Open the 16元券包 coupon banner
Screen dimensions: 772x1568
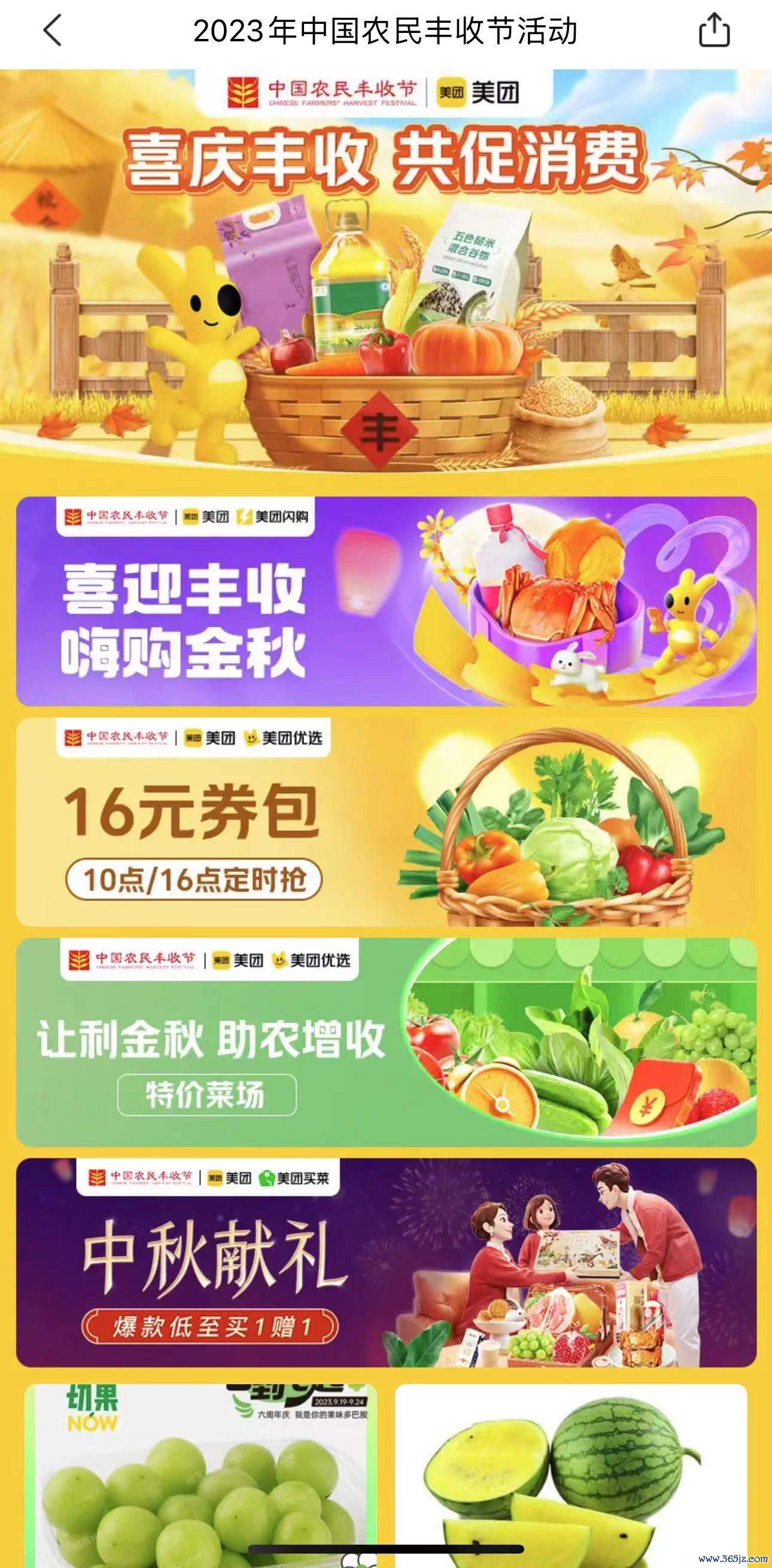pos(385,822)
